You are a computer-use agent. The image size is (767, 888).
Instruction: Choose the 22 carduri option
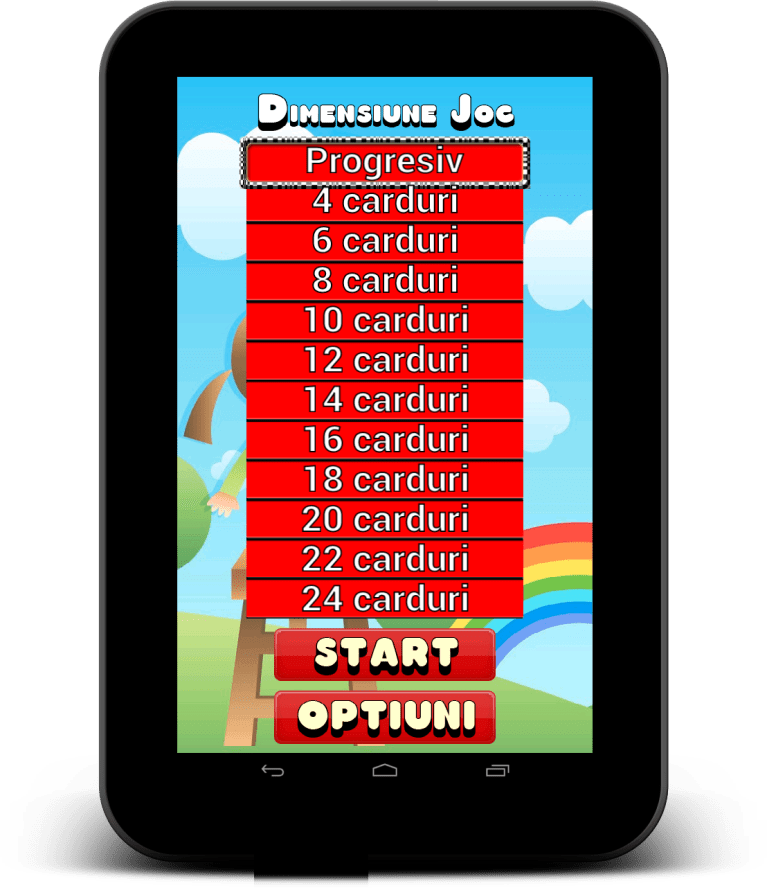[385, 559]
